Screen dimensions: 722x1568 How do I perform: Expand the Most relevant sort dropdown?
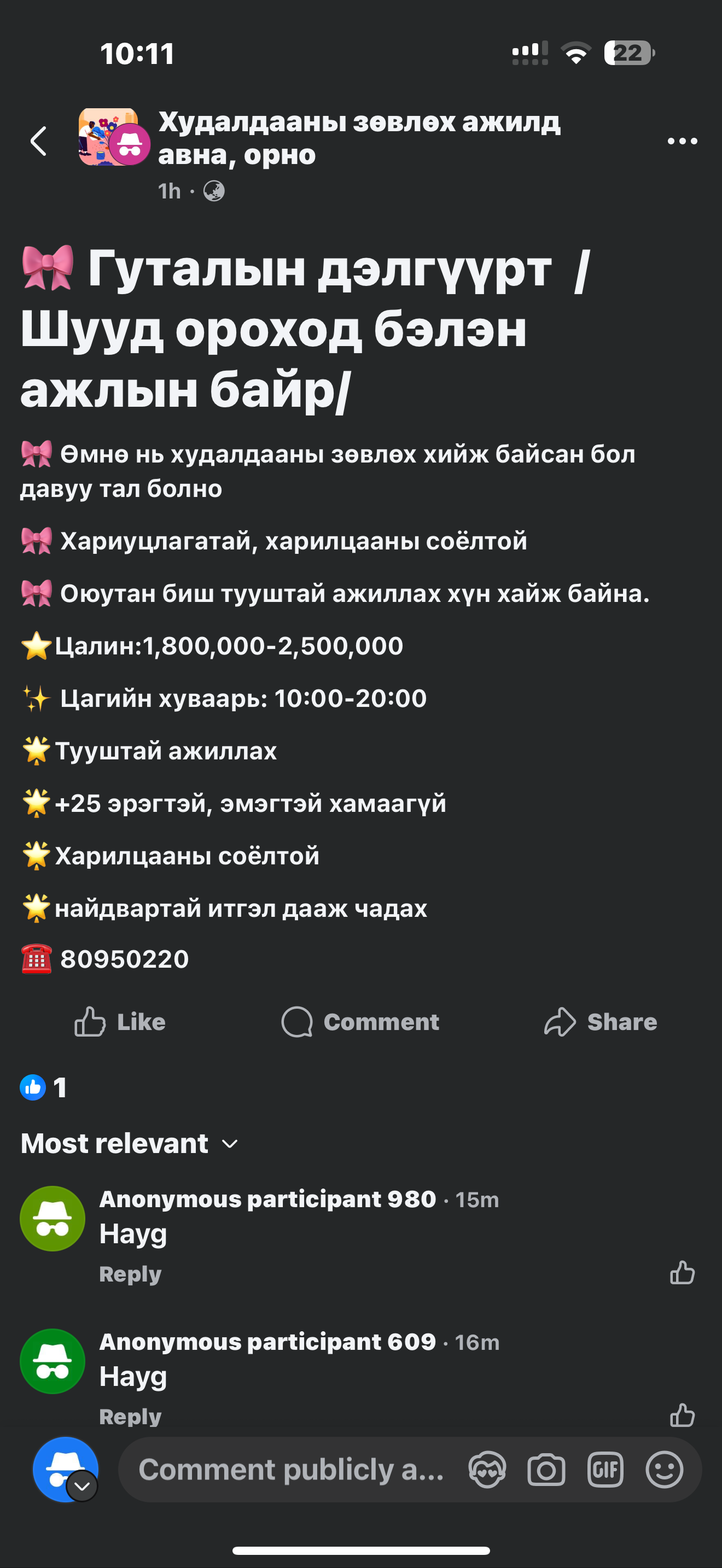(129, 1143)
